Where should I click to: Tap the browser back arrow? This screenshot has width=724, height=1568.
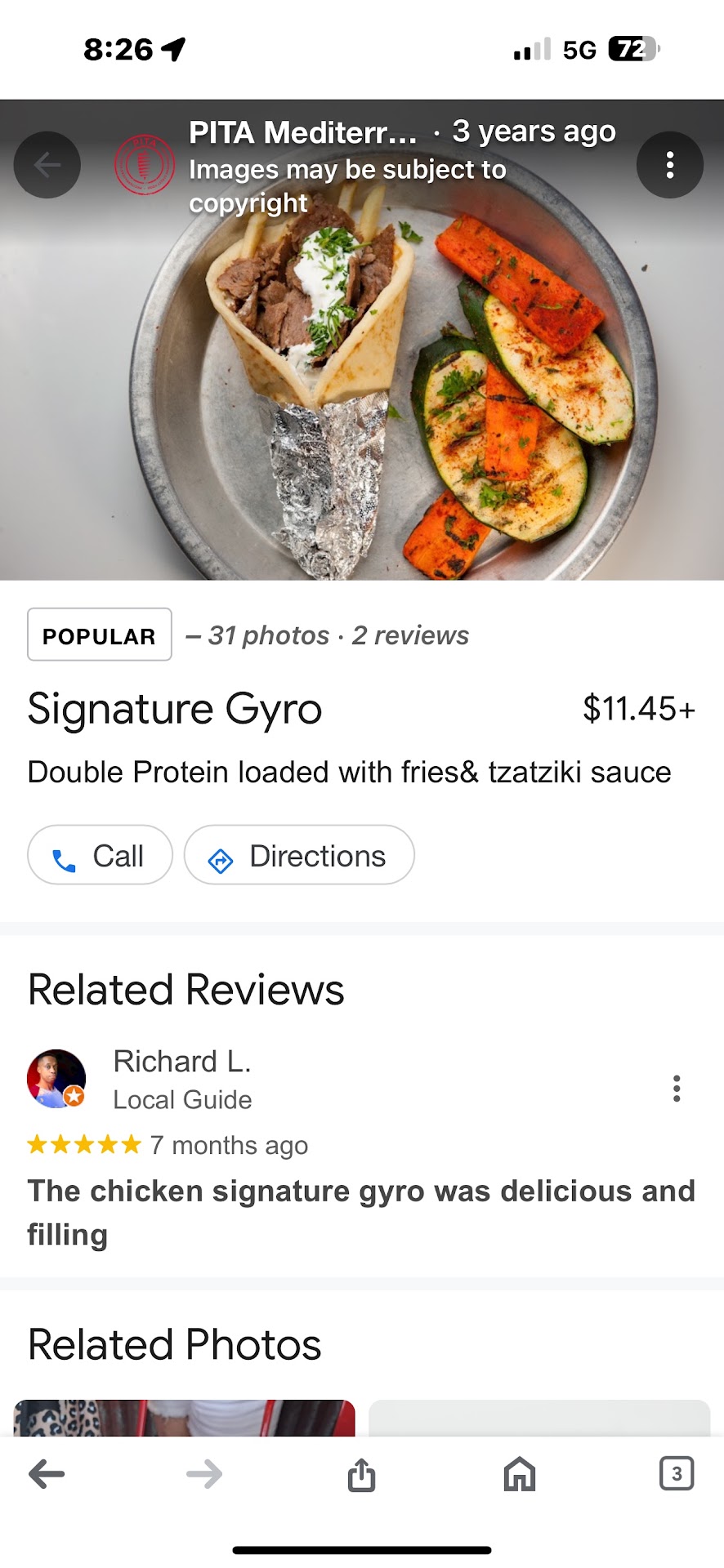pyautogui.click(x=47, y=1474)
